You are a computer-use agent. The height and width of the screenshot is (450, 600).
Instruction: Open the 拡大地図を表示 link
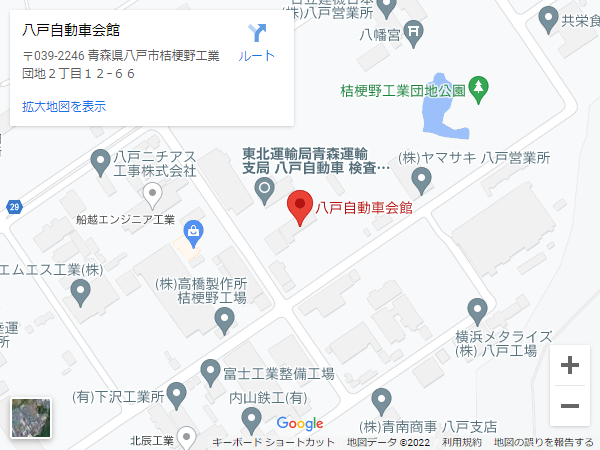coord(64,106)
